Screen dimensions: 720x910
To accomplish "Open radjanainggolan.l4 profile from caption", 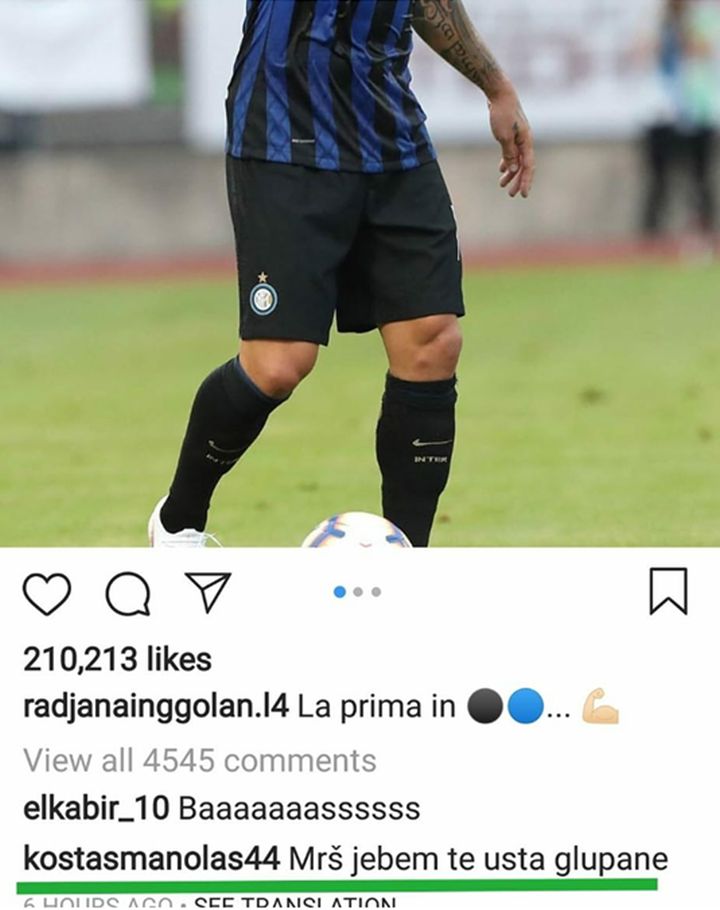I will pos(155,708).
